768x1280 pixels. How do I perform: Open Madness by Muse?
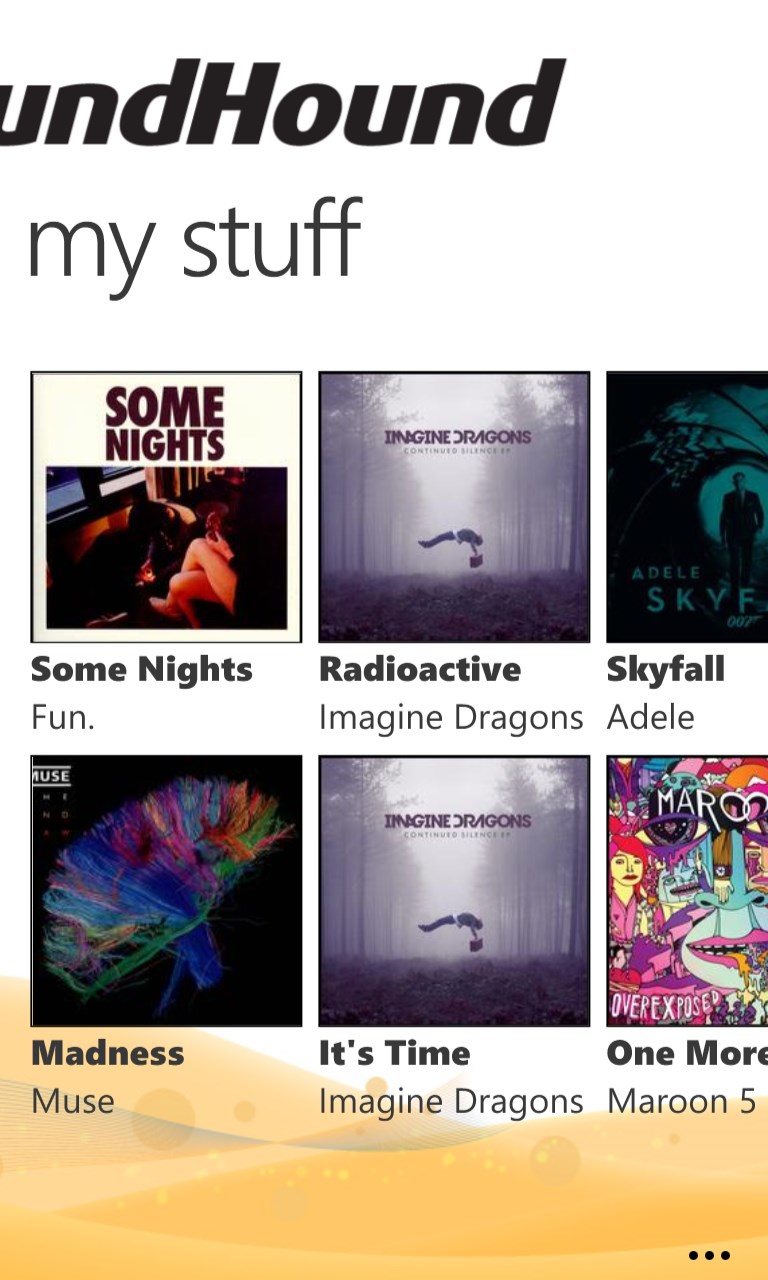tap(166, 890)
